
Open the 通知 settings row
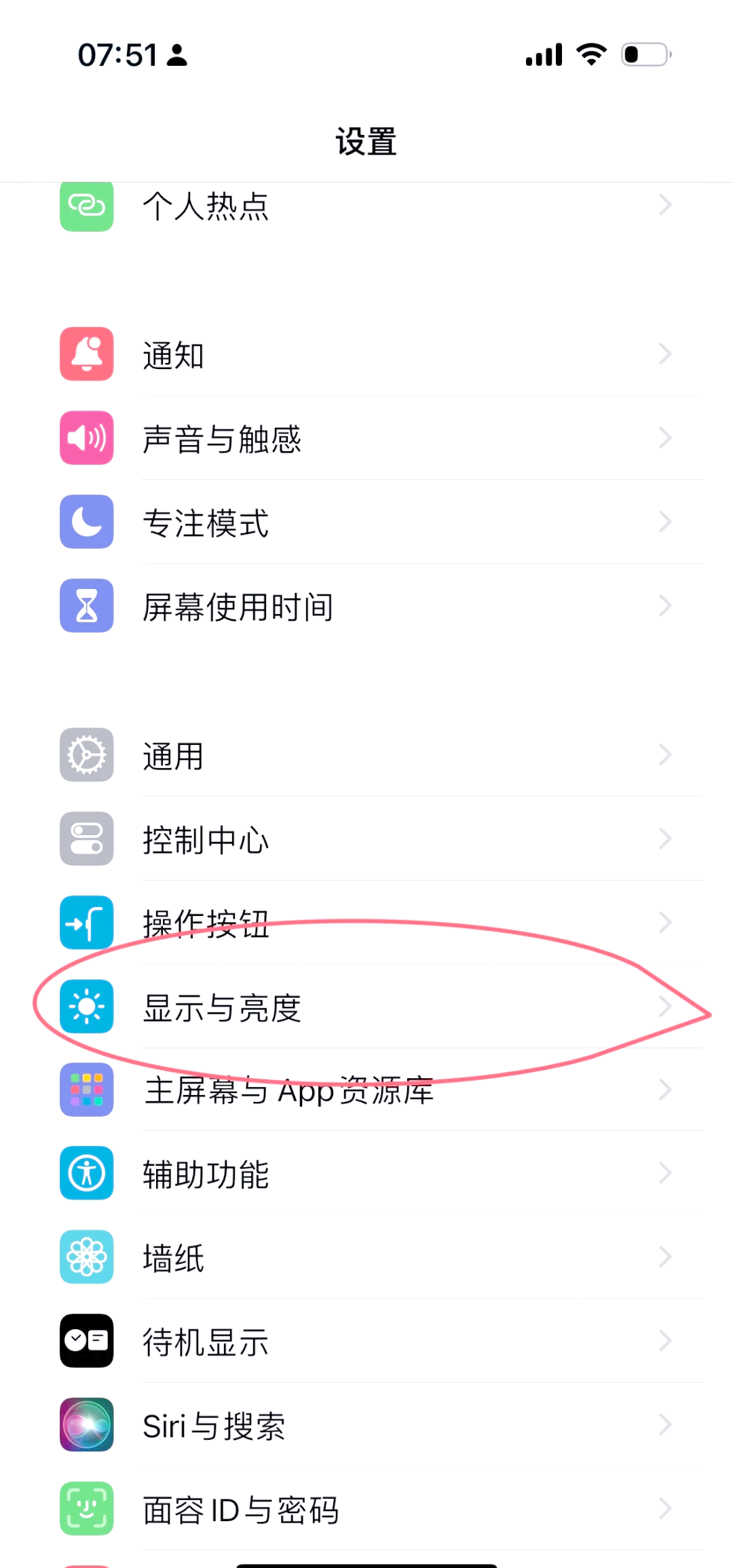coord(366,355)
